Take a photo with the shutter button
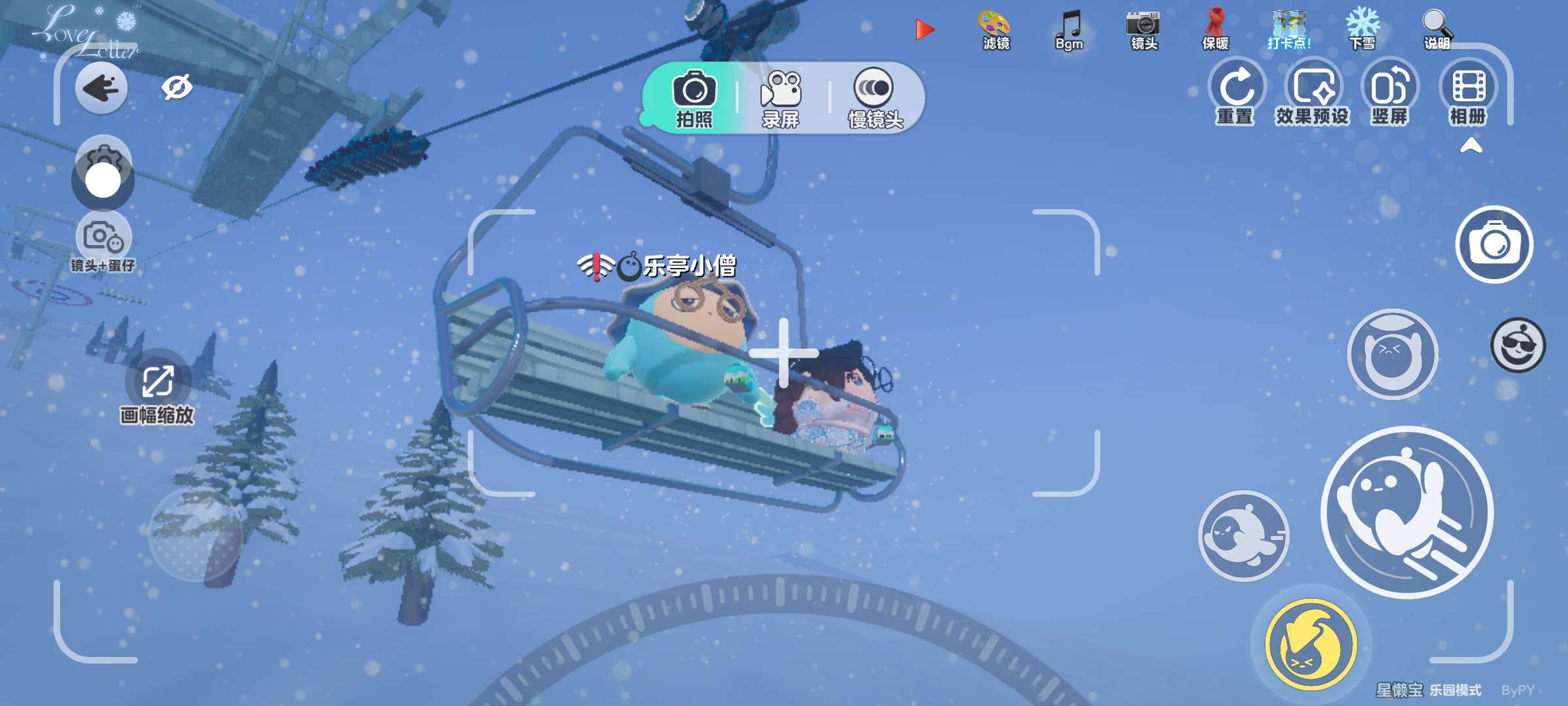The image size is (1568, 706). (1494, 244)
